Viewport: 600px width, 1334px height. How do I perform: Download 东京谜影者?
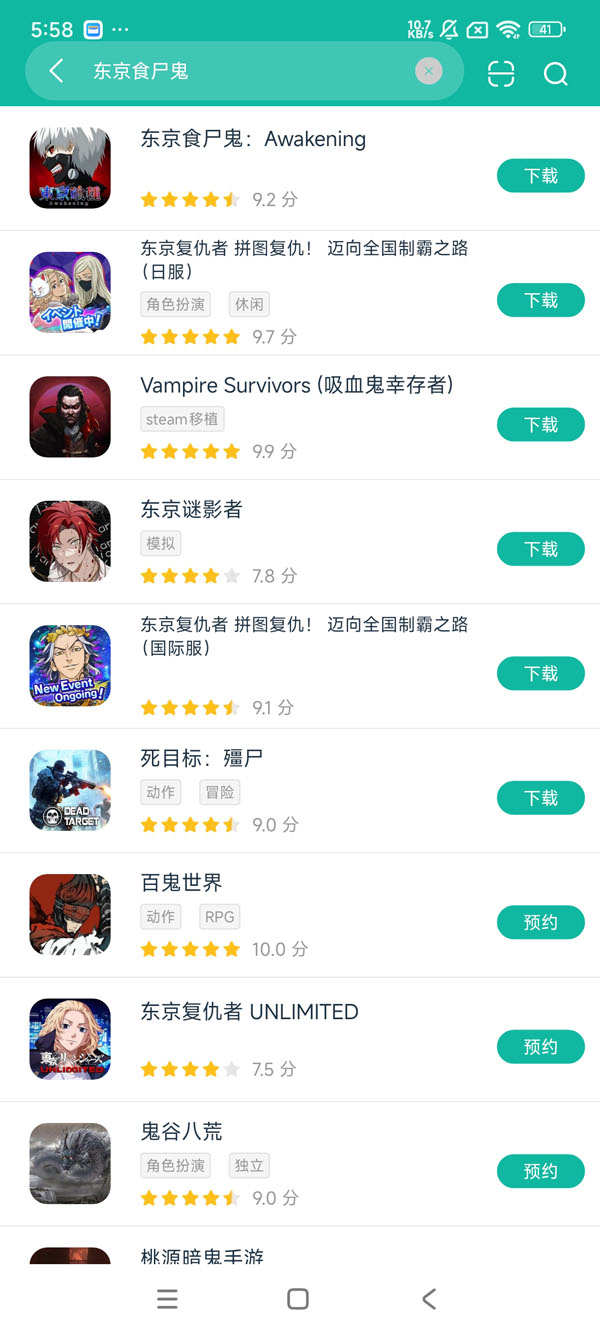[x=540, y=549]
